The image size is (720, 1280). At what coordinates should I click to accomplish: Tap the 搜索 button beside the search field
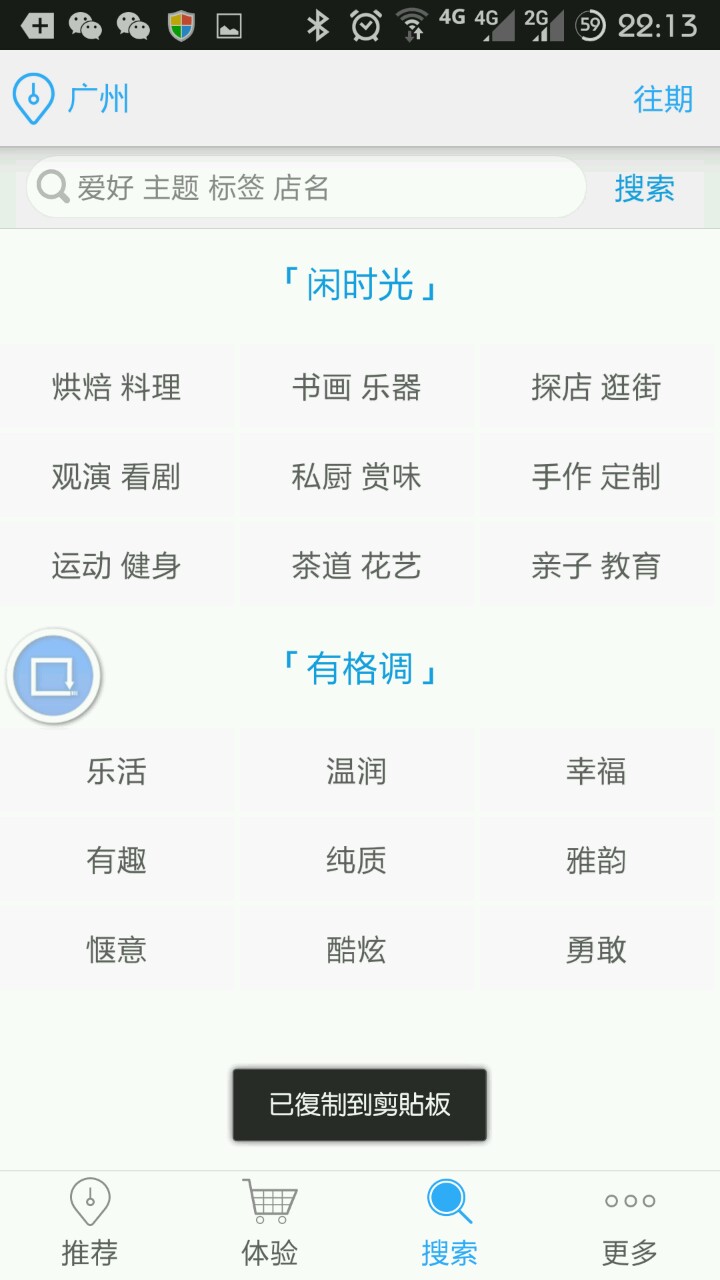(x=644, y=188)
